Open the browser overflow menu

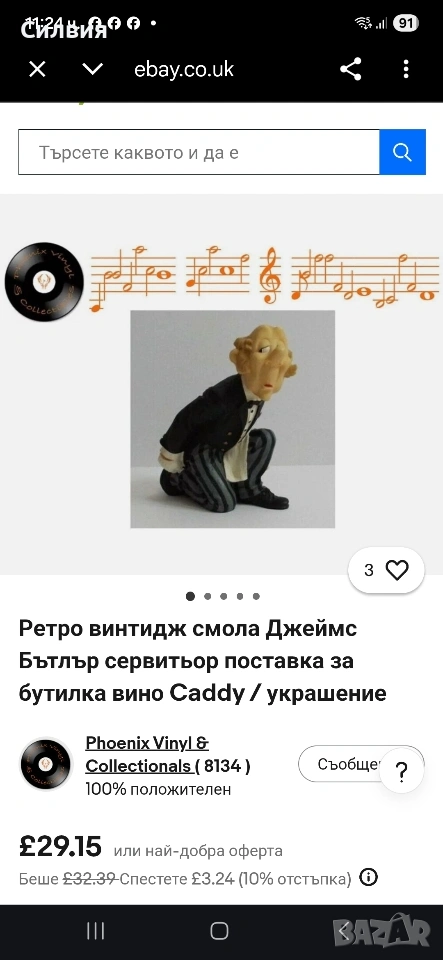406,69
